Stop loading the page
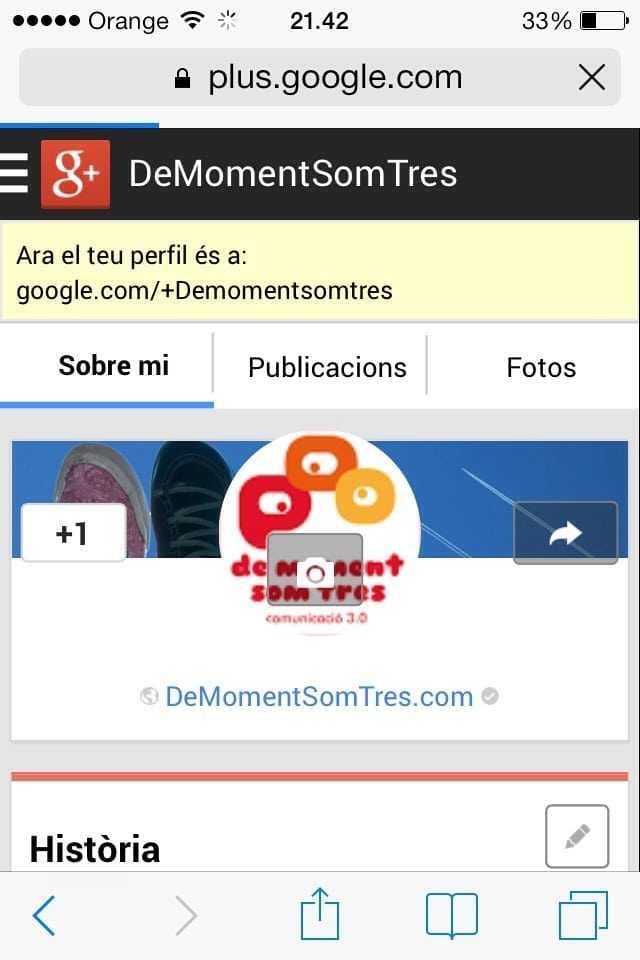The image size is (640, 960). [x=592, y=77]
